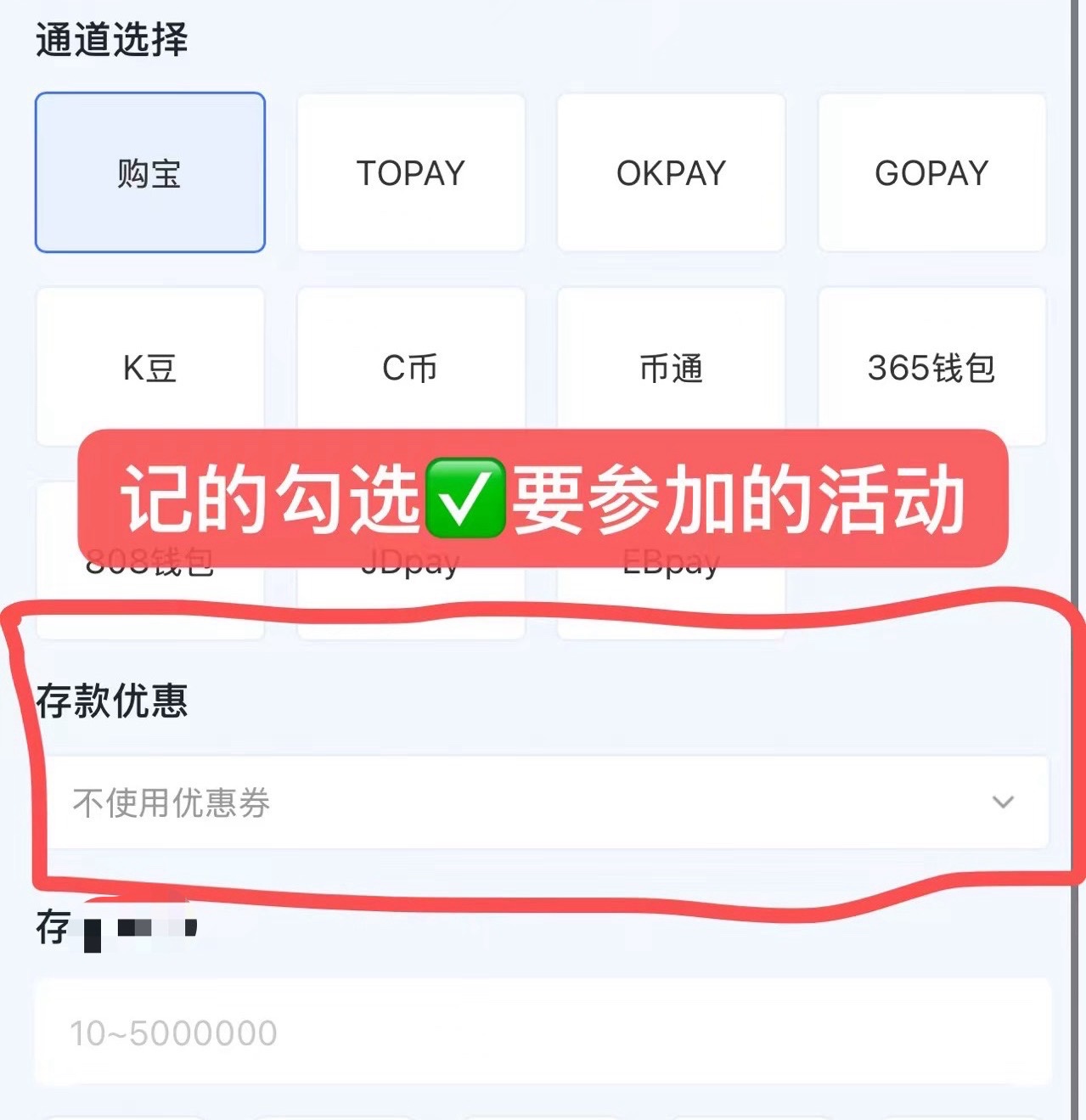1086x1120 pixels.
Task: Choose the 365钱包 channel
Action: click(x=931, y=367)
